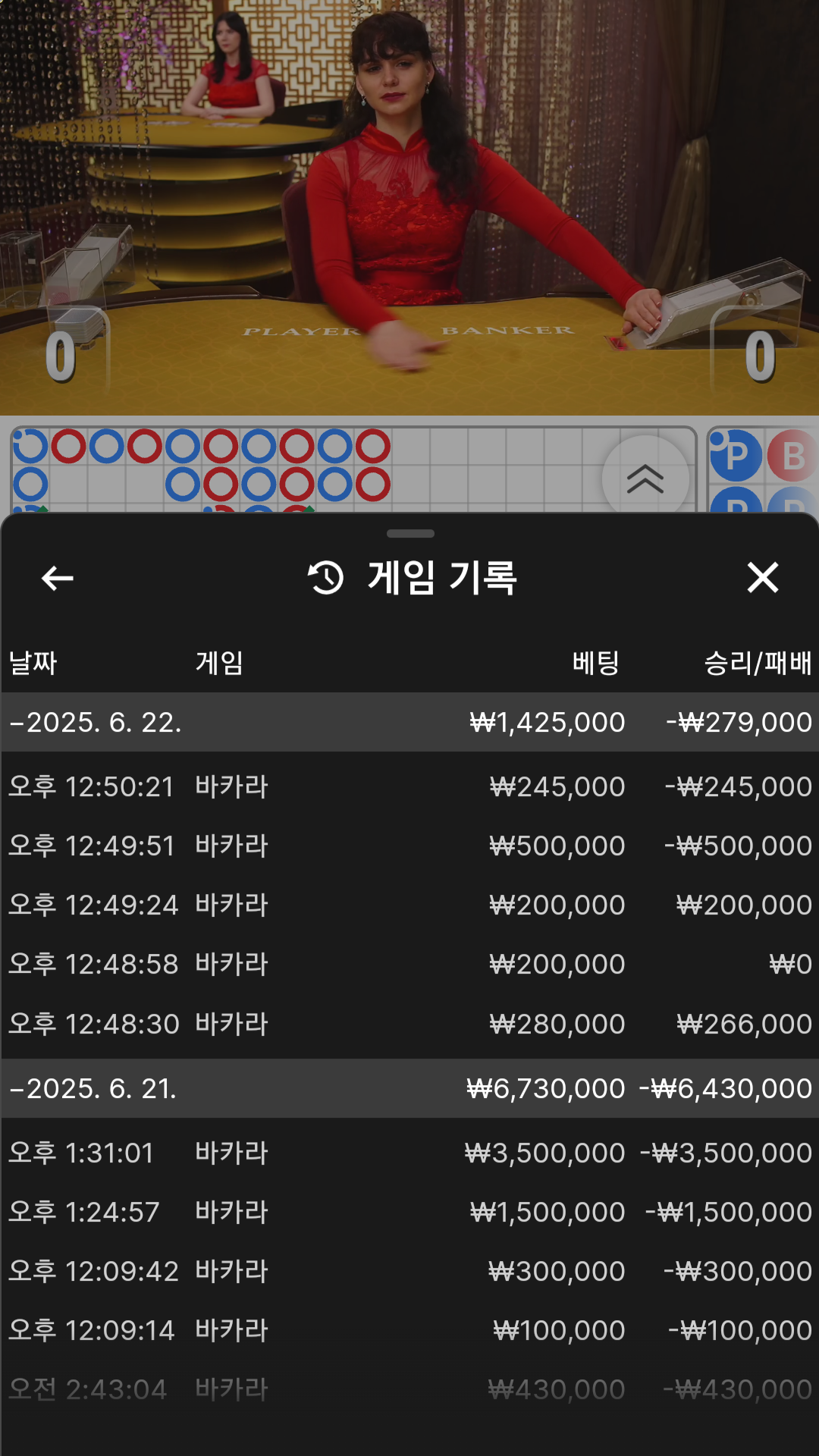Viewport: 819px width, 1456px height.
Task: Expand the roadmap with double chevron
Action: pos(645,479)
